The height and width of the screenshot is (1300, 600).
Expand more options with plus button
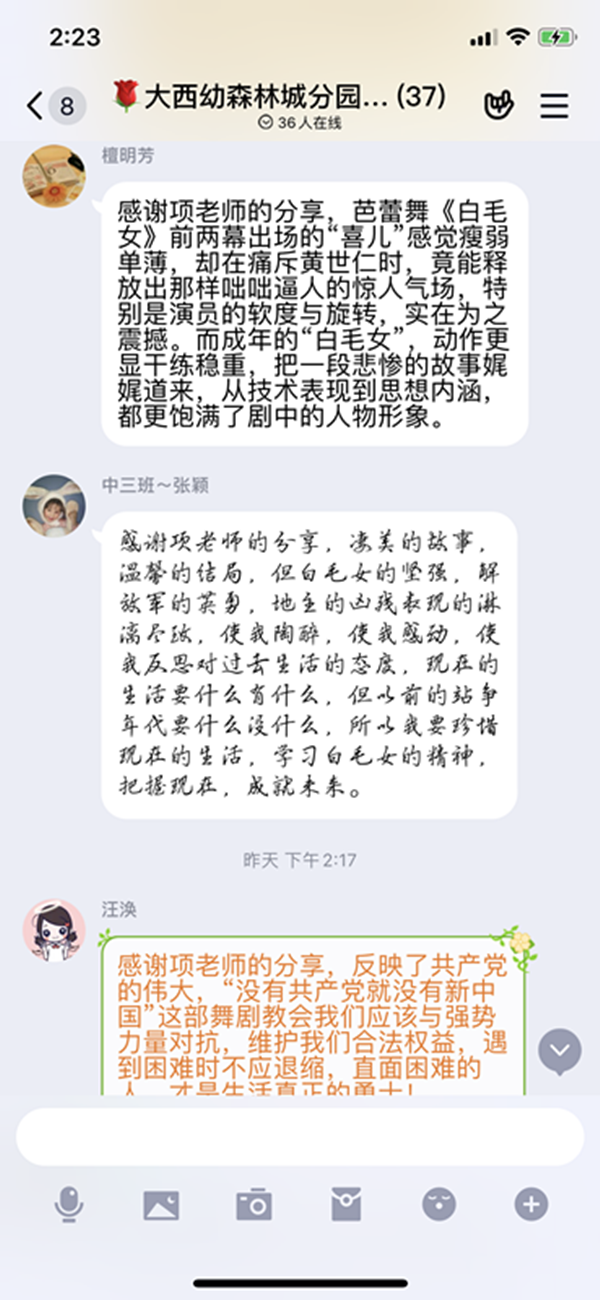coord(531,1205)
